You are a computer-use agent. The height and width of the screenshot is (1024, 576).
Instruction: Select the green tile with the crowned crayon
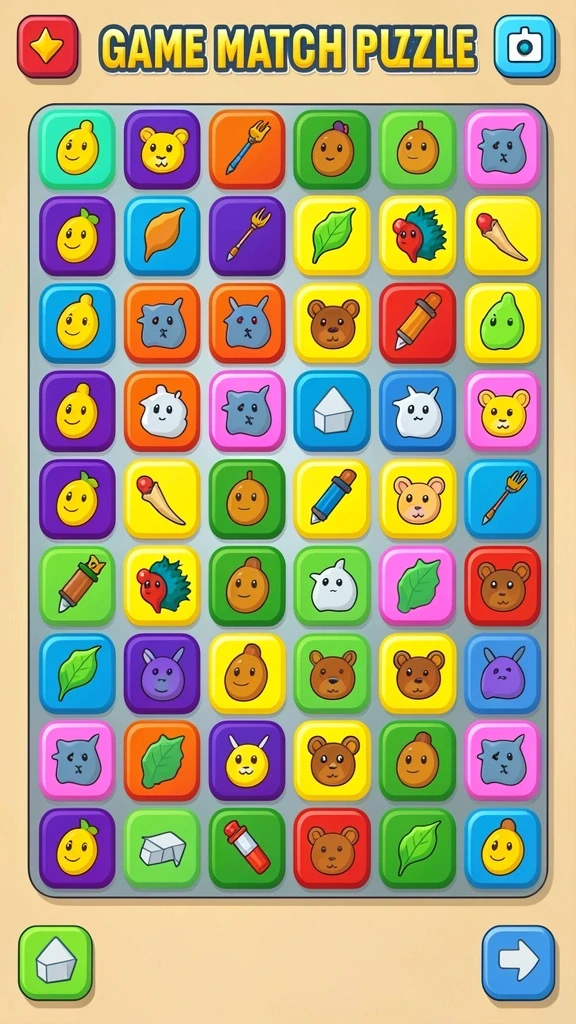pos(77,586)
